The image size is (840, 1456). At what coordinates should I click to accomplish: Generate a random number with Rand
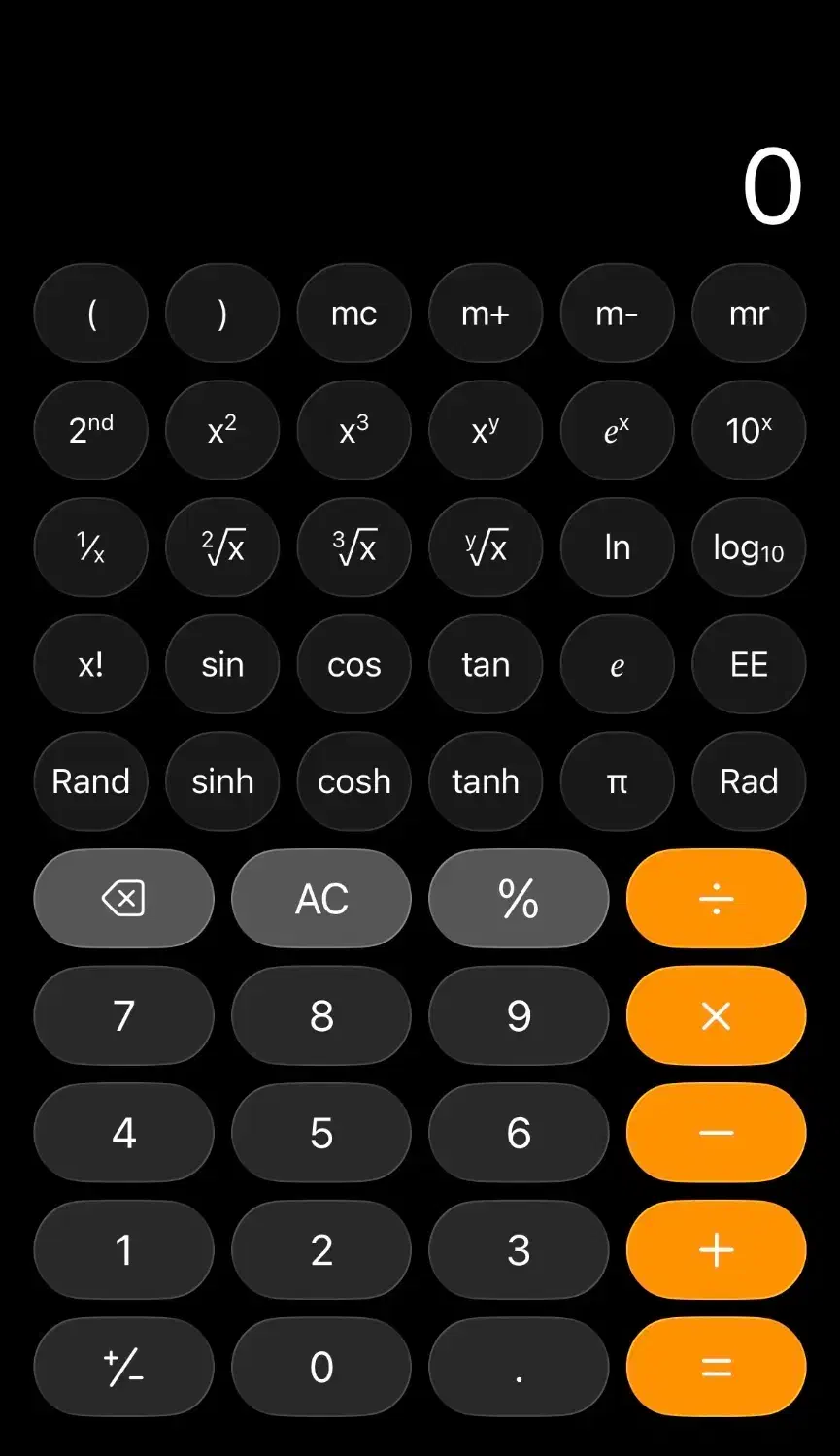tap(90, 781)
